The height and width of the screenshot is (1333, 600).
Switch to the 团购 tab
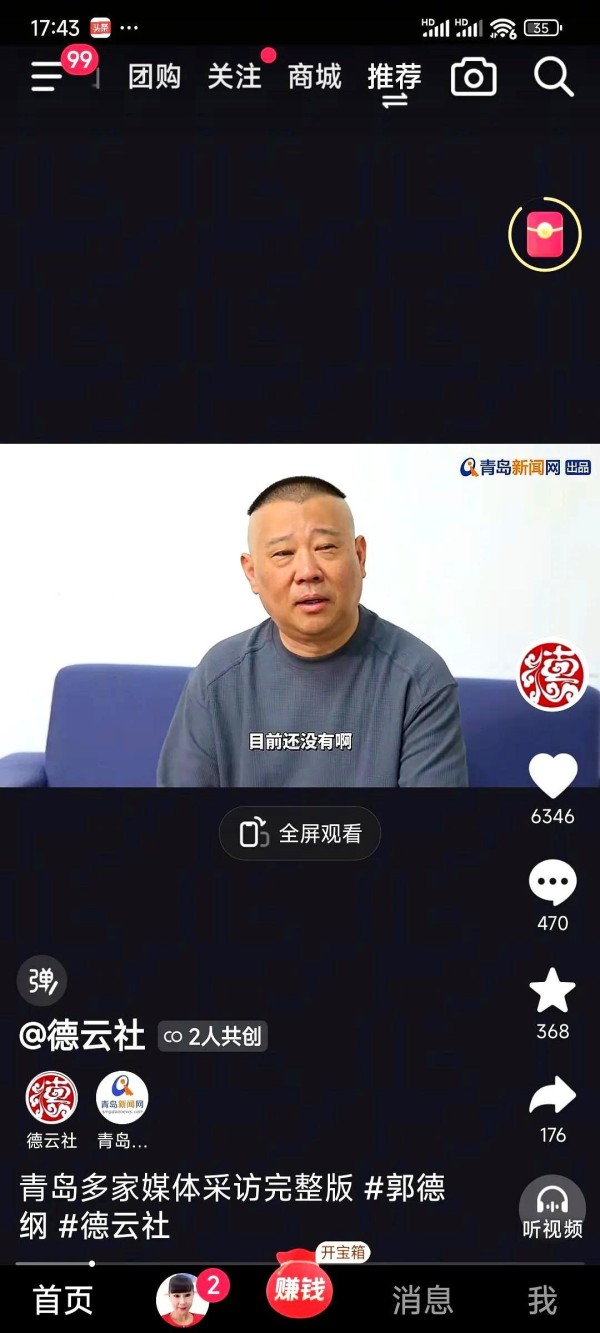(154, 77)
